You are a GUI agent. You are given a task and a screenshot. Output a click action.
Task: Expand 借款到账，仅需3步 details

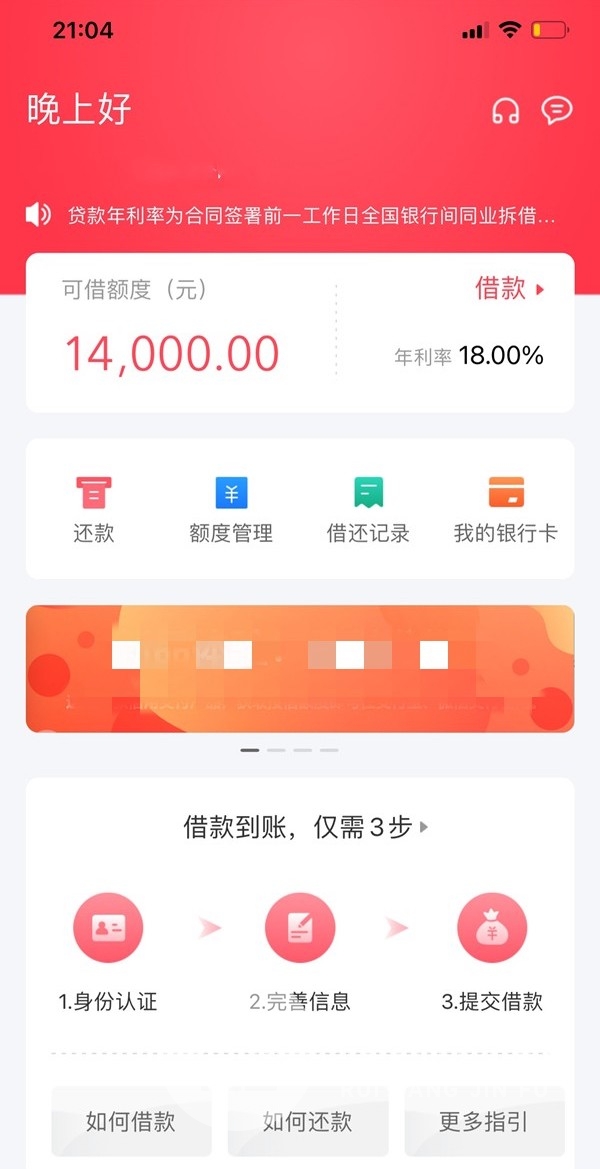(x=306, y=827)
